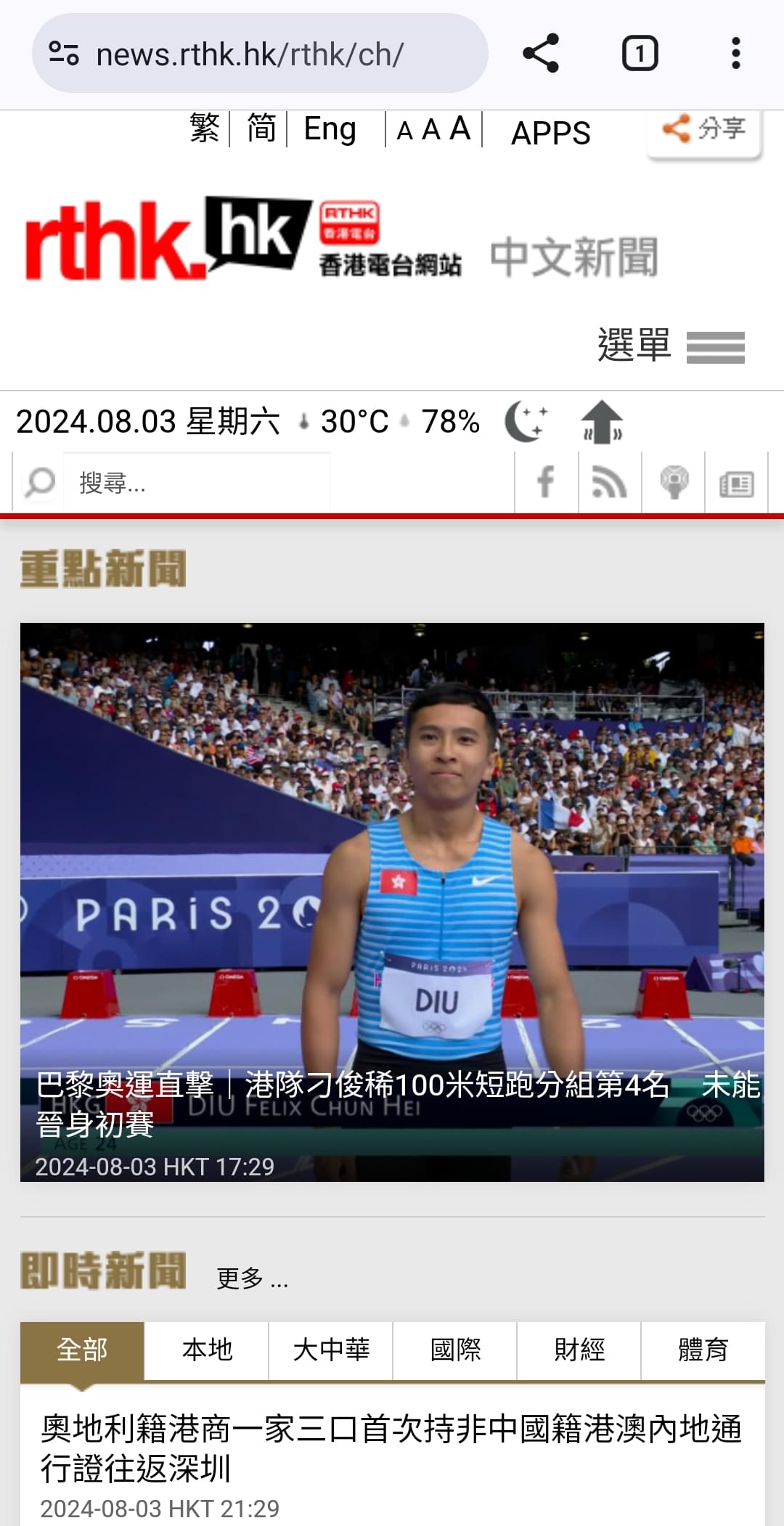784x1526 pixels.
Task: Tap the browser share icon
Action: pyautogui.click(x=541, y=53)
